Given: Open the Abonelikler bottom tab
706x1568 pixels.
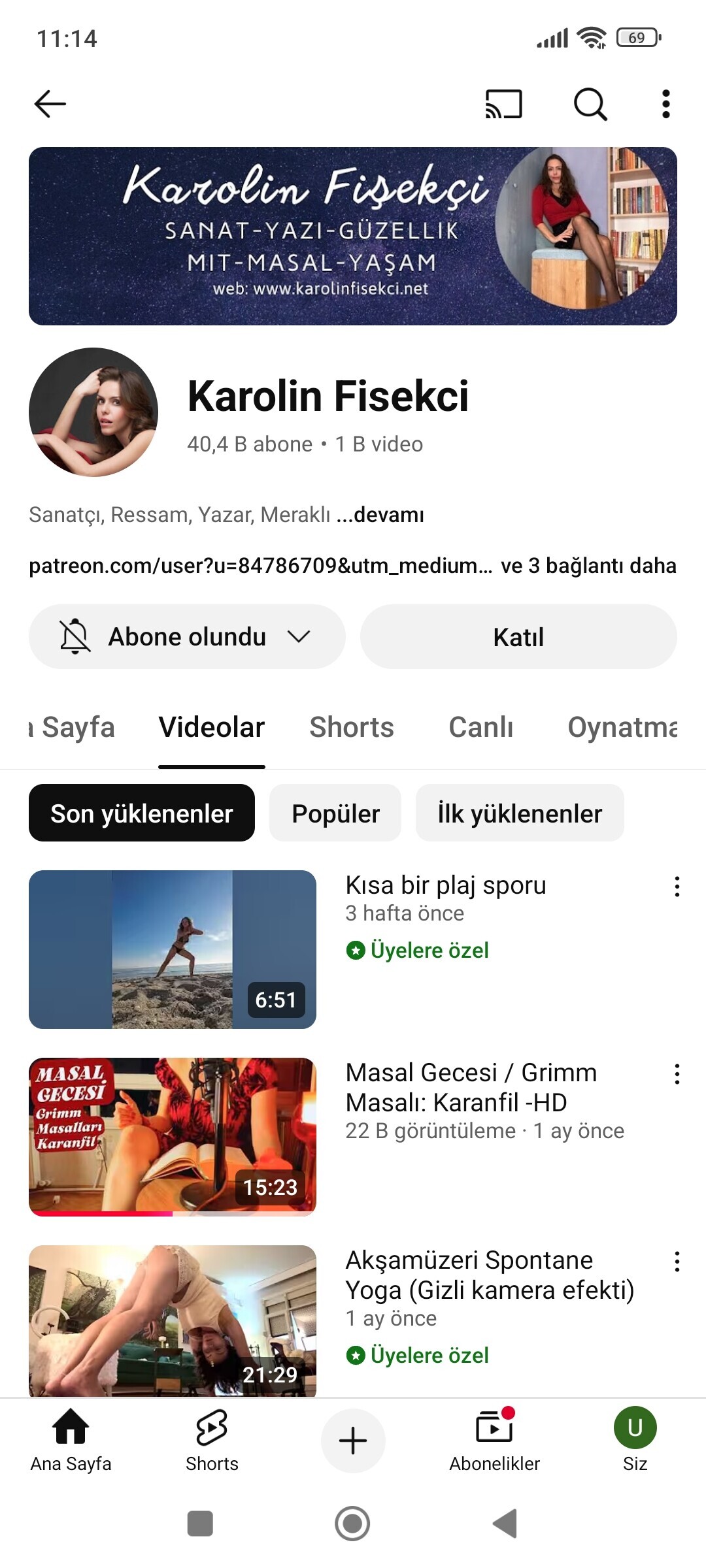Looking at the screenshot, I should click(x=495, y=1441).
